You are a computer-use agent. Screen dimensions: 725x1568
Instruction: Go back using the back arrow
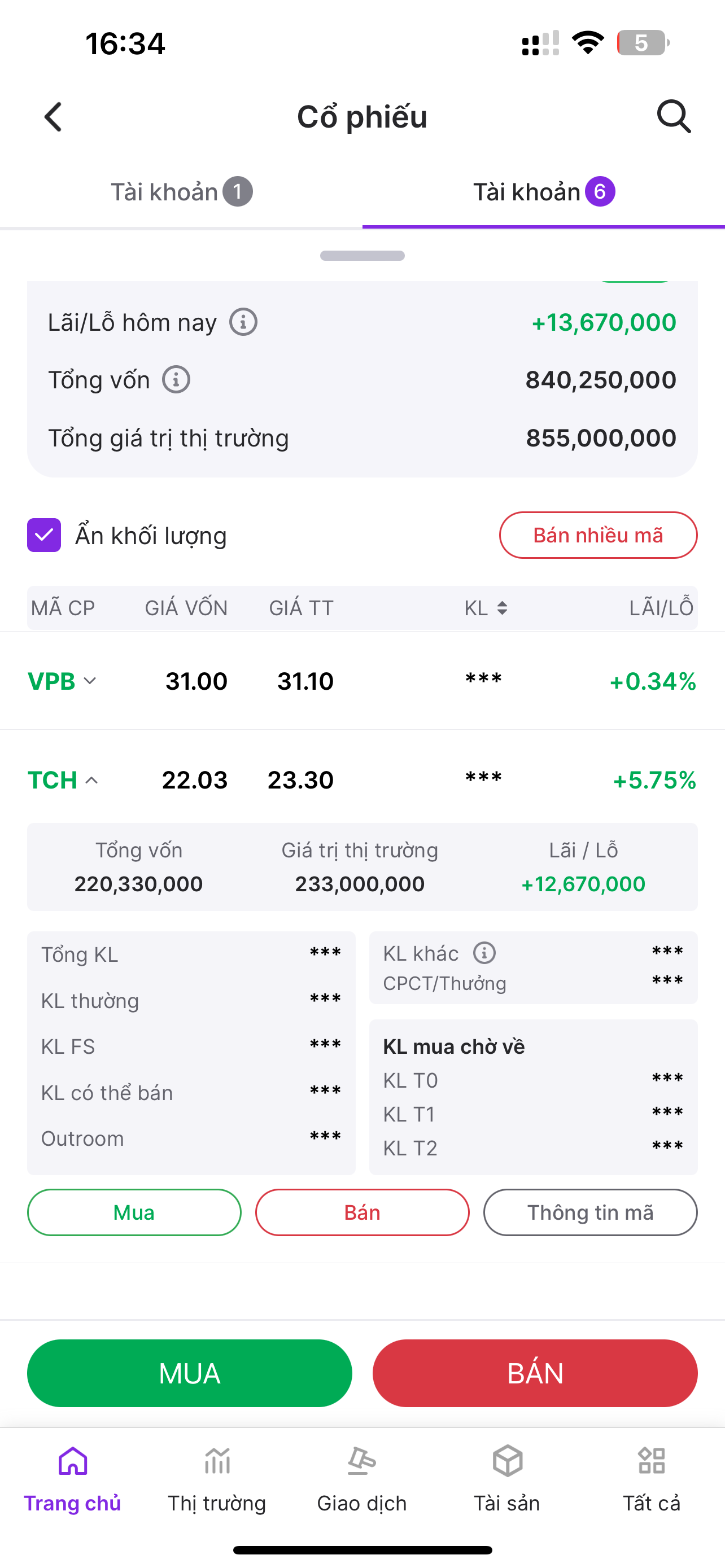click(54, 116)
